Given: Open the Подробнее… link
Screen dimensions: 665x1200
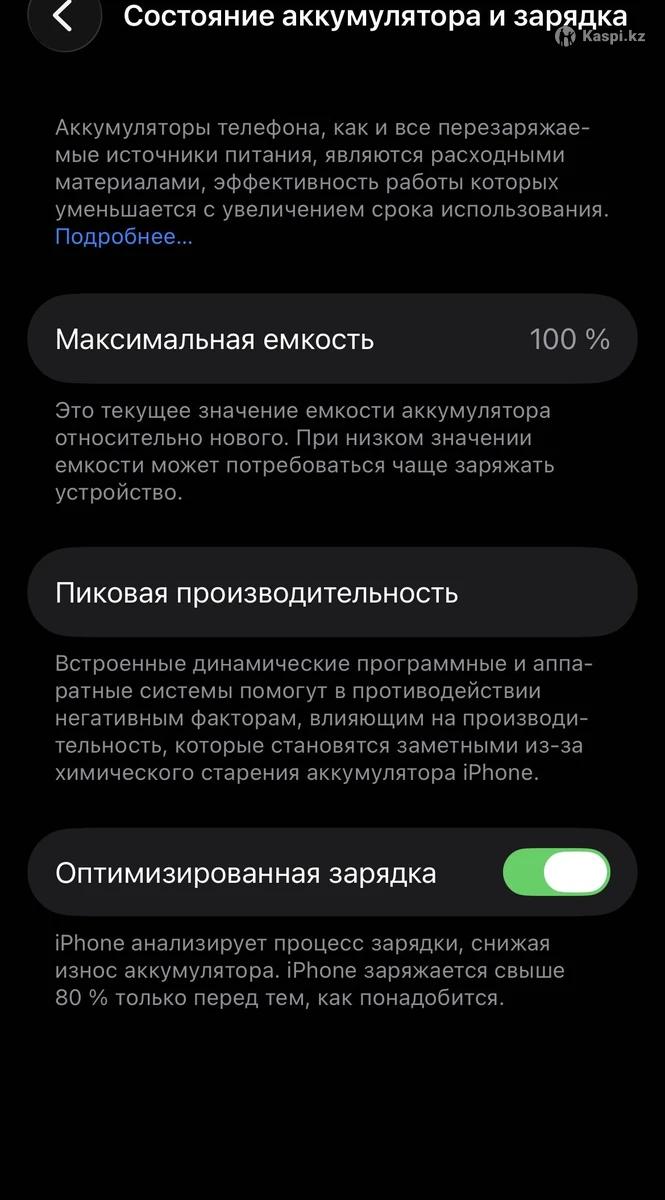Looking at the screenshot, I should (x=123, y=237).
